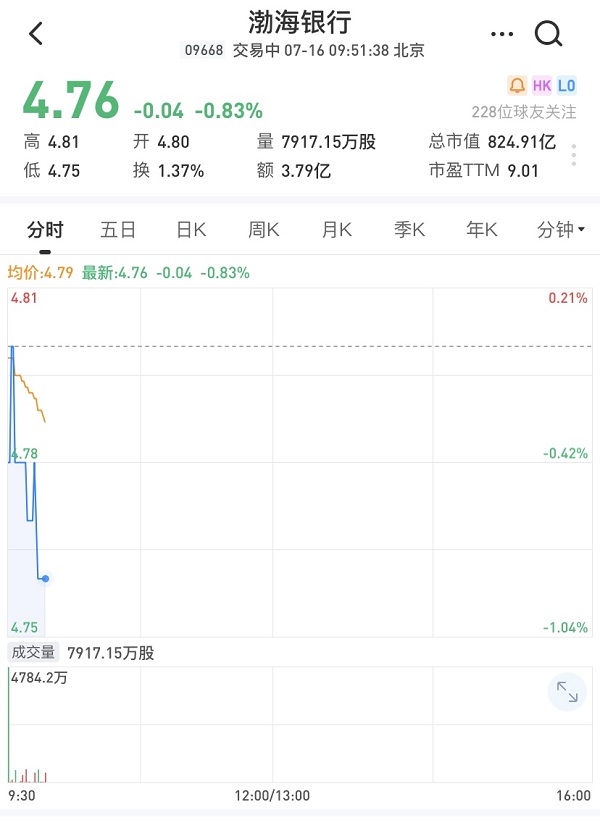Open more quote details via vertical dots
The height and width of the screenshot is (823, 600).
[x=574, y=156]
